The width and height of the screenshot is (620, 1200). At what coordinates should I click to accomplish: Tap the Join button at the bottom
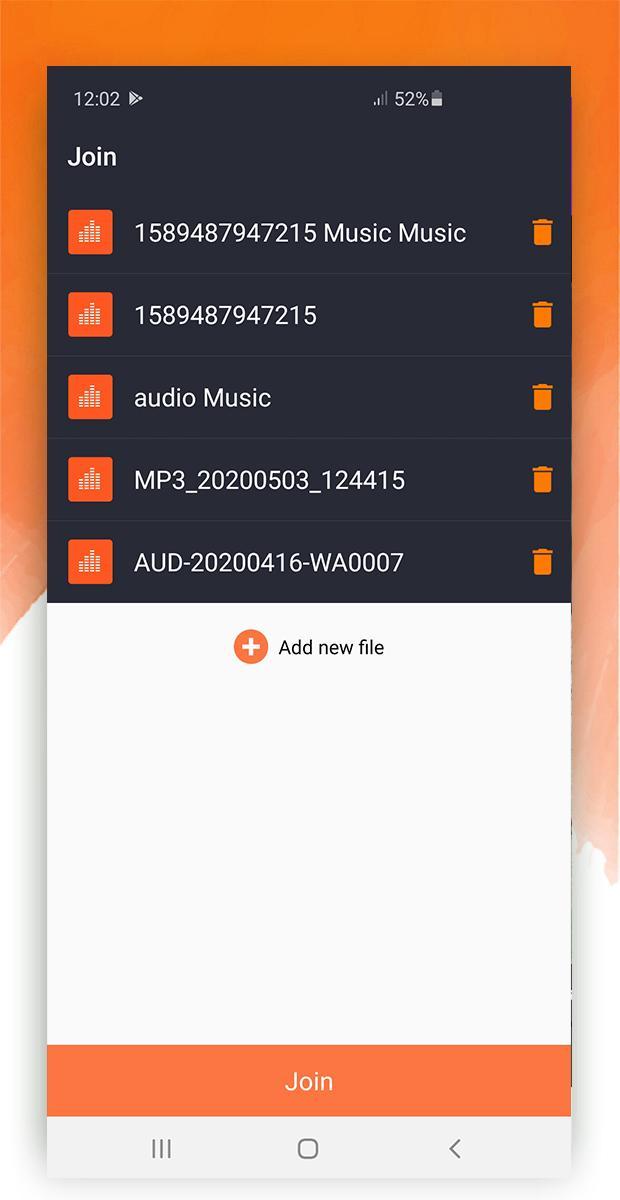(309, 1081)
